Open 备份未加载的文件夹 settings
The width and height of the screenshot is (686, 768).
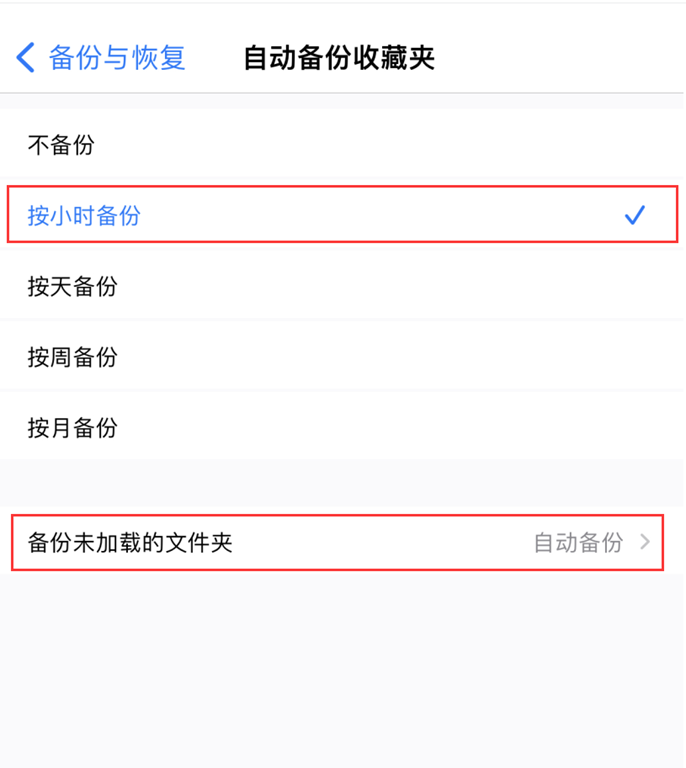pyautogui.click(x=337, y=543)
